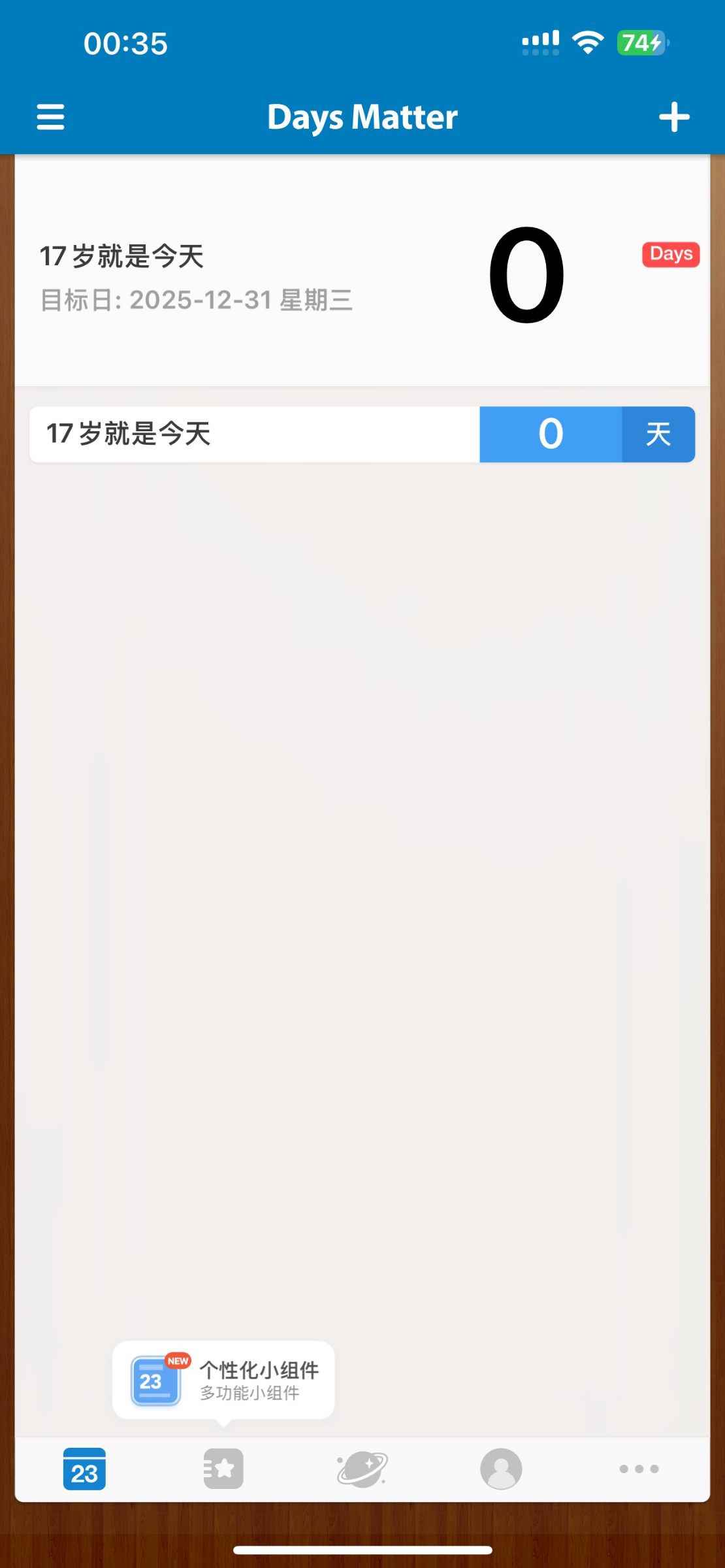Open the 个性化小组件 widget tip bubble
The width and height of the screenshot is (725, 1568).
[x=223, y=1380]
